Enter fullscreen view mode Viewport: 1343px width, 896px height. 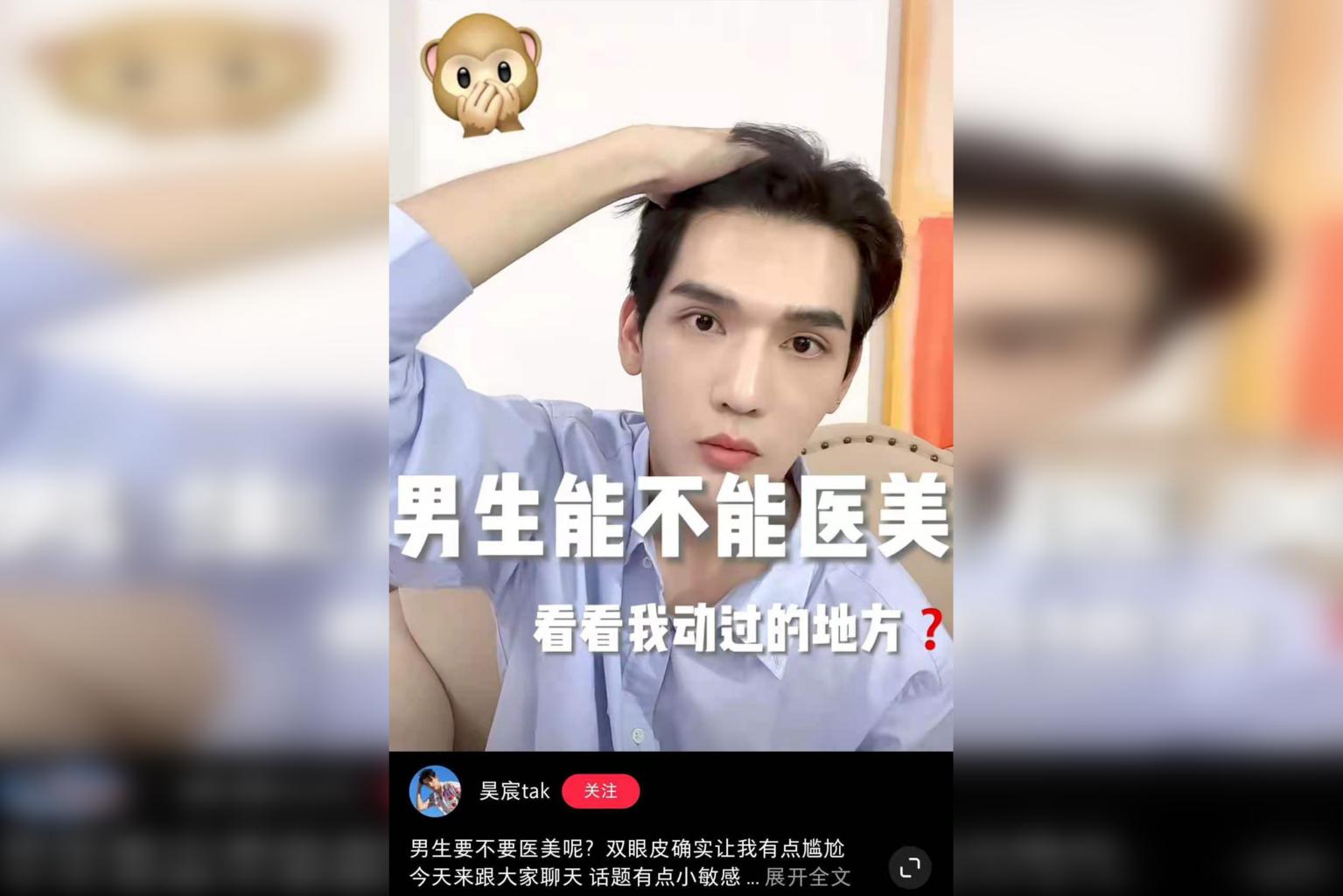tap(910, 867)
